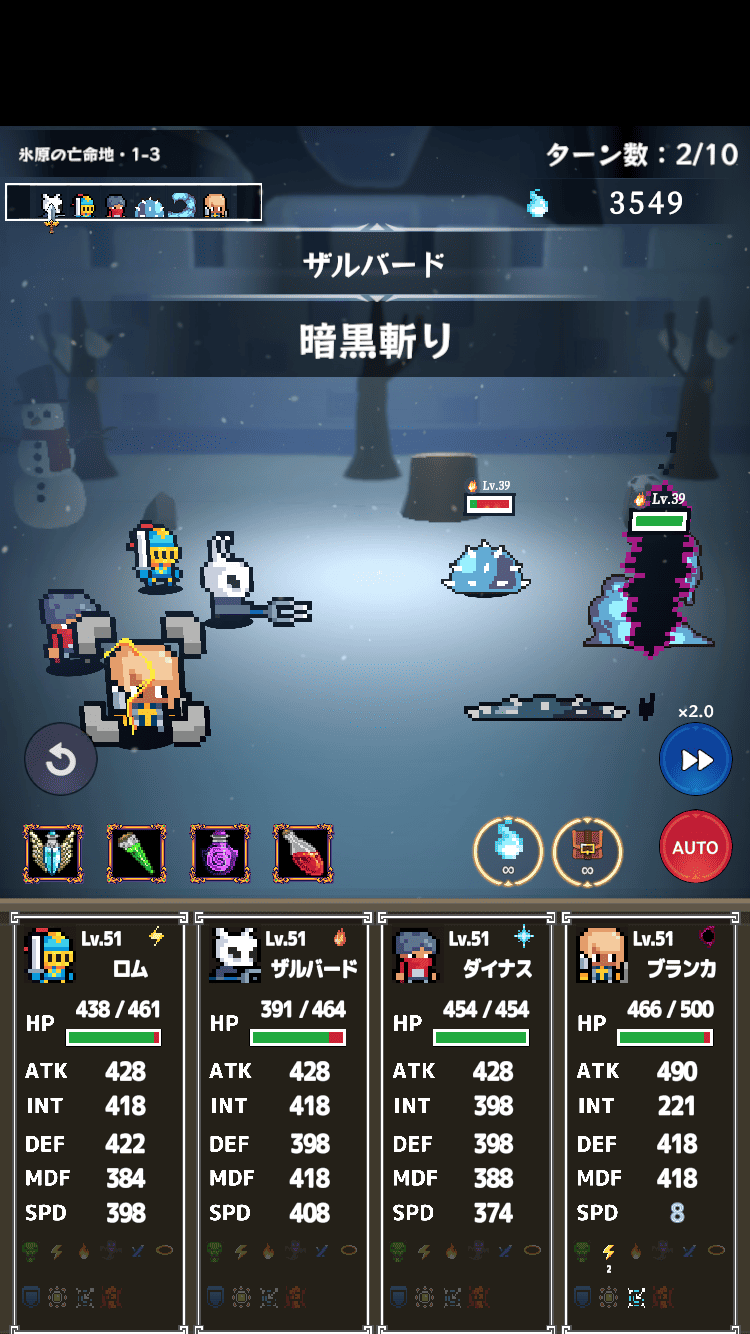Viewport: 750px width, 1334px height.
Task: Toggle AUTO battle mode
Action: tap(695, 846)
